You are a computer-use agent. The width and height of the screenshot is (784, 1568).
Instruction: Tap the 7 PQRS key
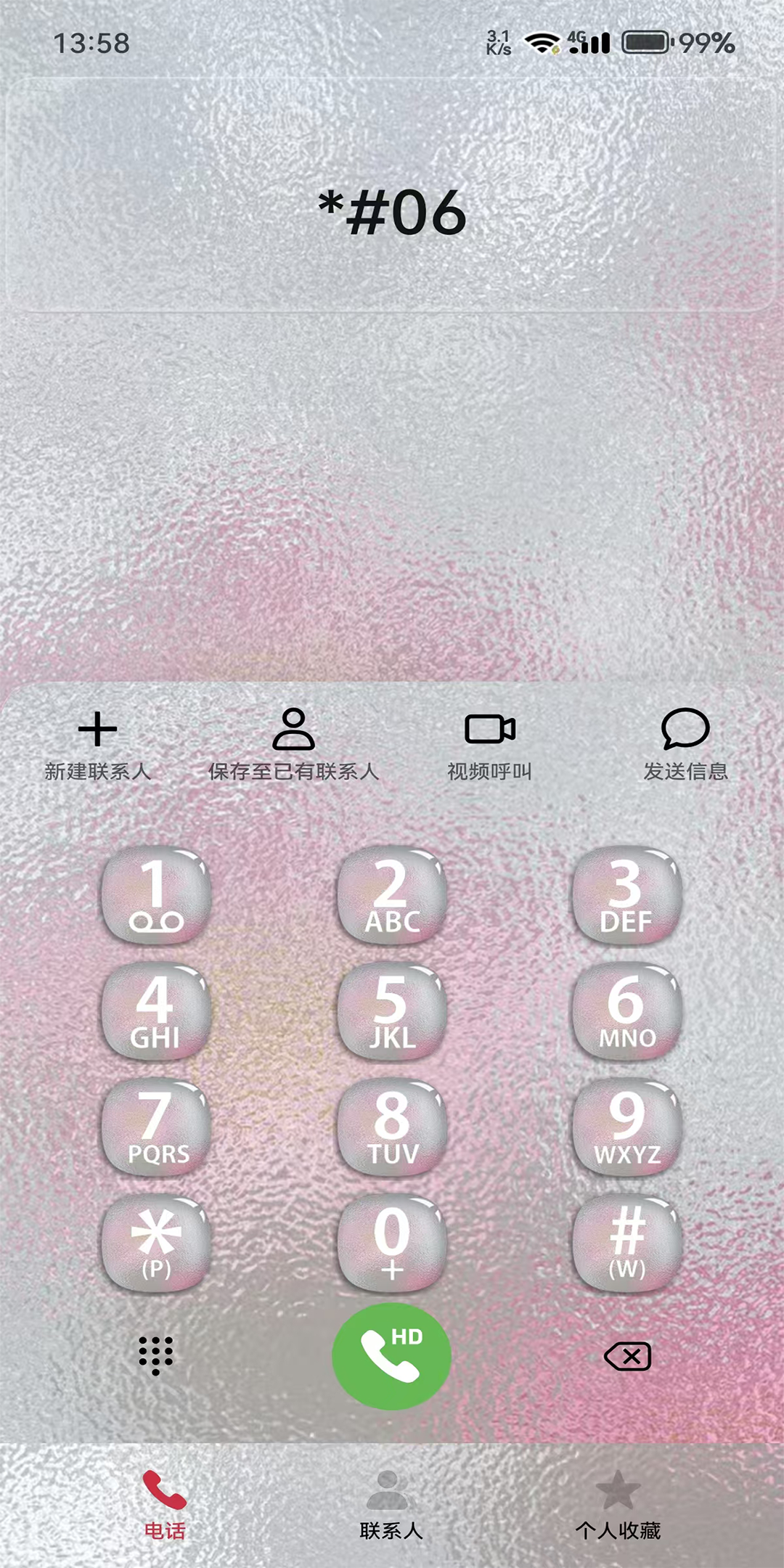(156, 1127)
